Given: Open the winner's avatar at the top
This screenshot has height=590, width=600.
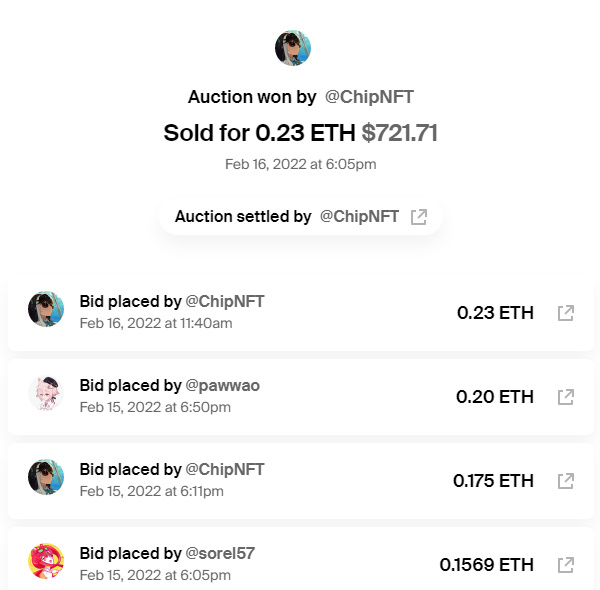Looking at the screenshot, I should coord(293,48).
